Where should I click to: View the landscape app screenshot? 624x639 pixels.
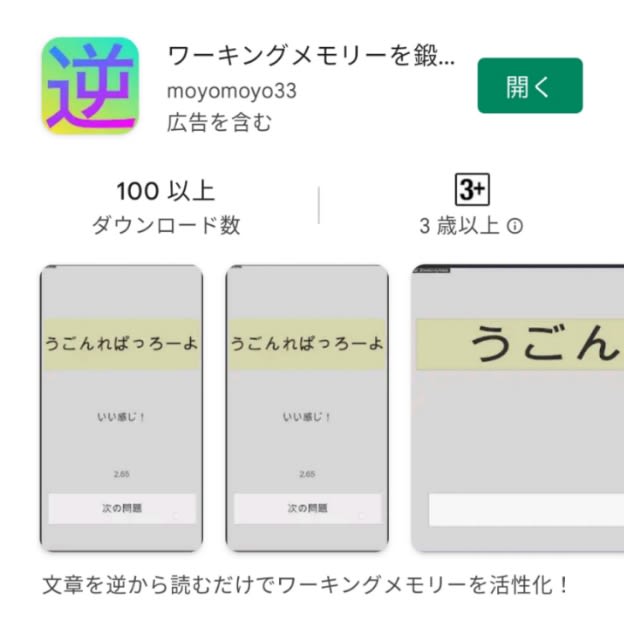518,408
